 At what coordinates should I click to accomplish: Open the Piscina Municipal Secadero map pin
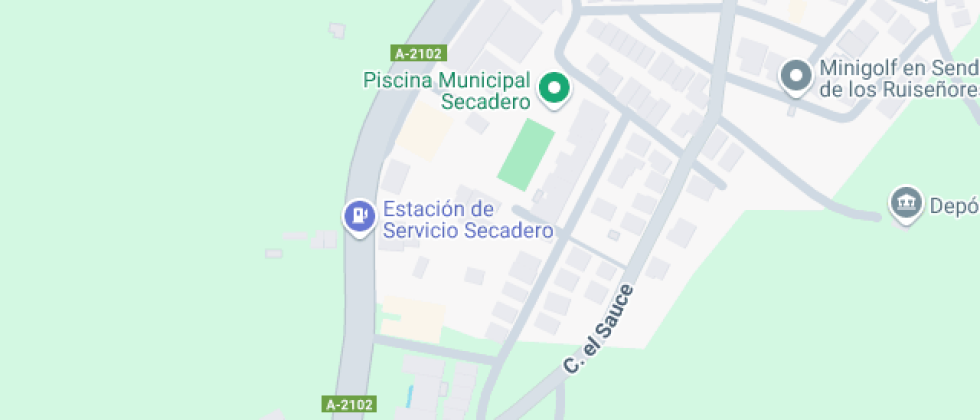pos(554,89)
